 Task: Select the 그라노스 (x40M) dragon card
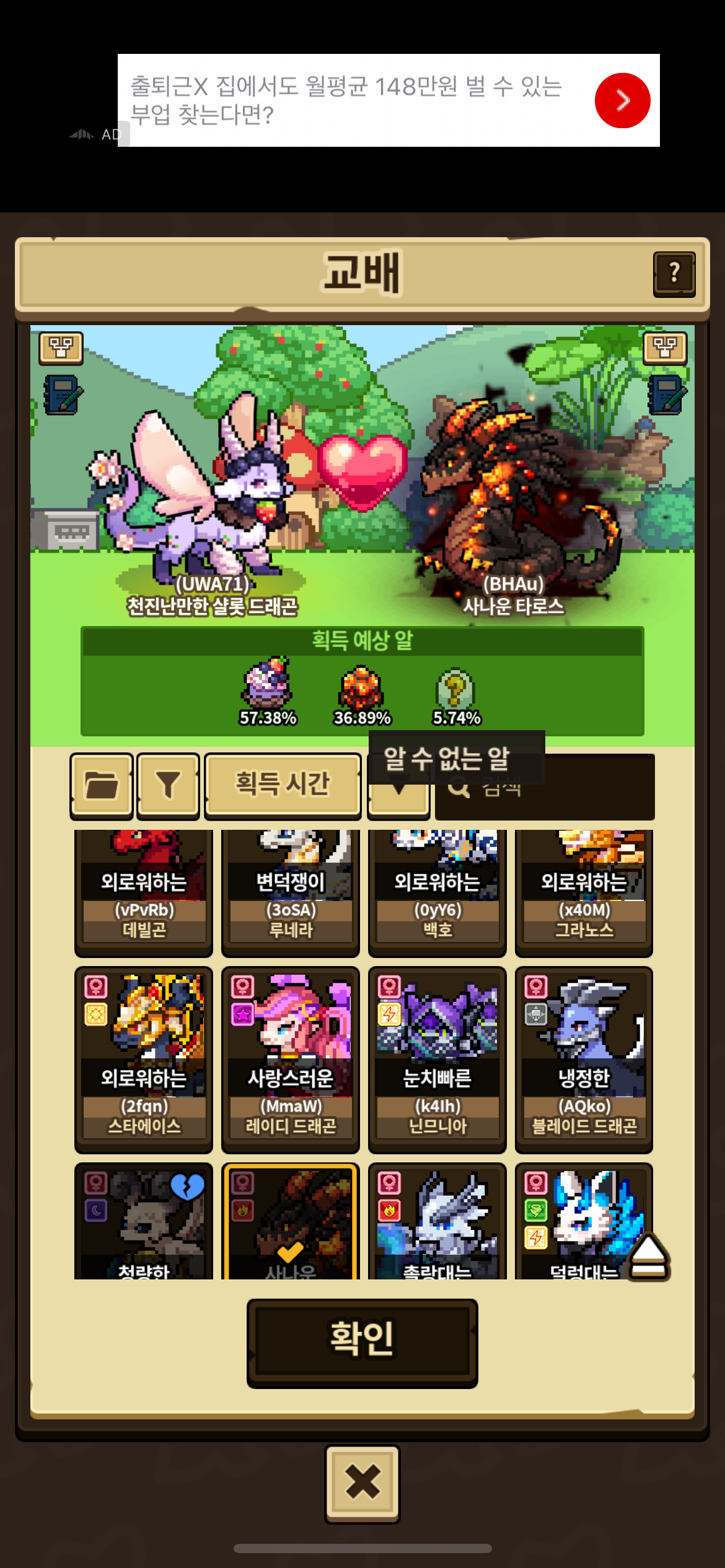click(x=584, y=892)
